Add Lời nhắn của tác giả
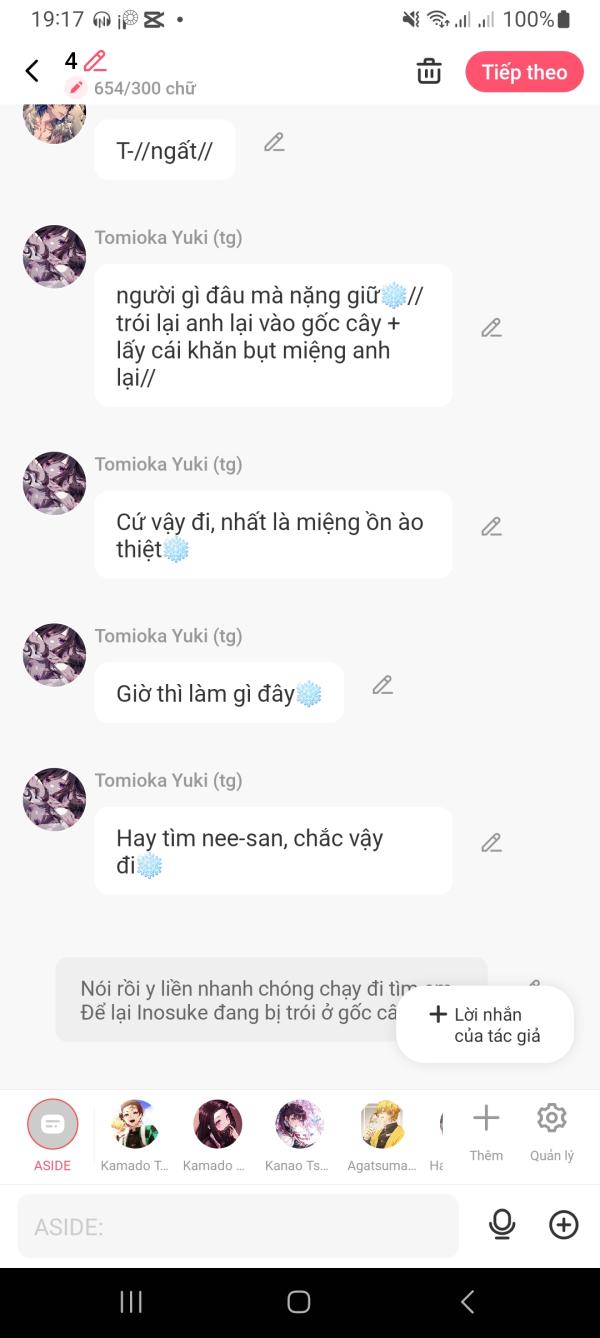This screenshot has width=600, height=1338. pyautogui.click(x=485, y=1025)
